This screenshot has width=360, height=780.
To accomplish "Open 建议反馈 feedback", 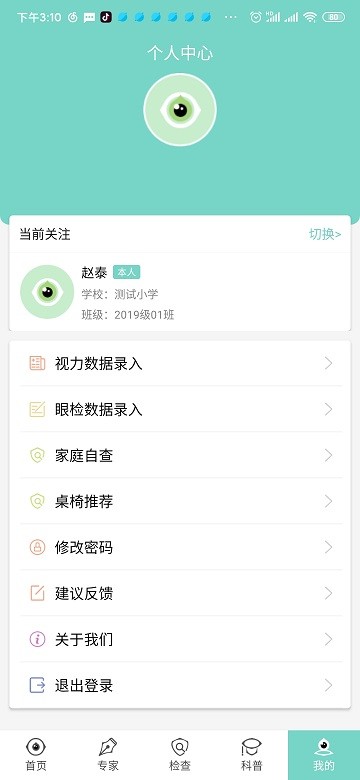I will tap(180, 593).
